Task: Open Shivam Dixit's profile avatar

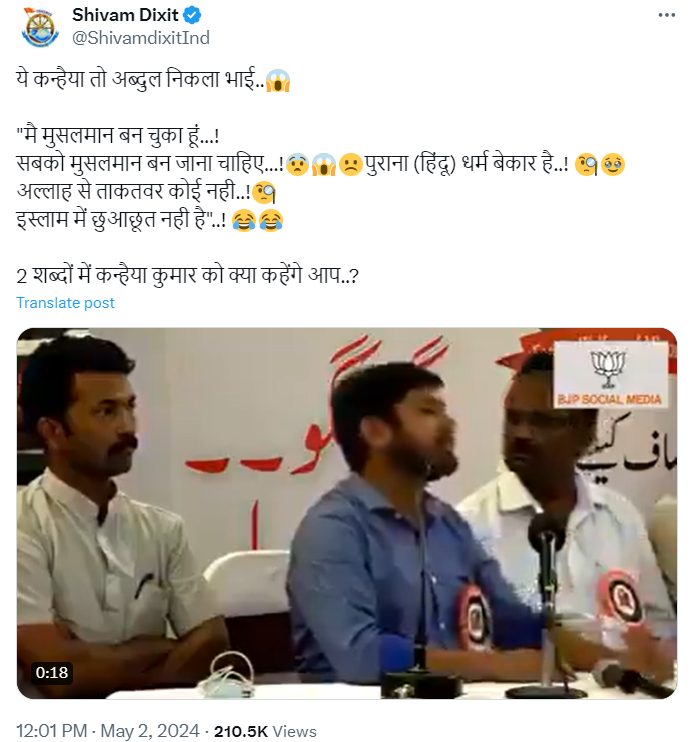Action: [42, 28]
